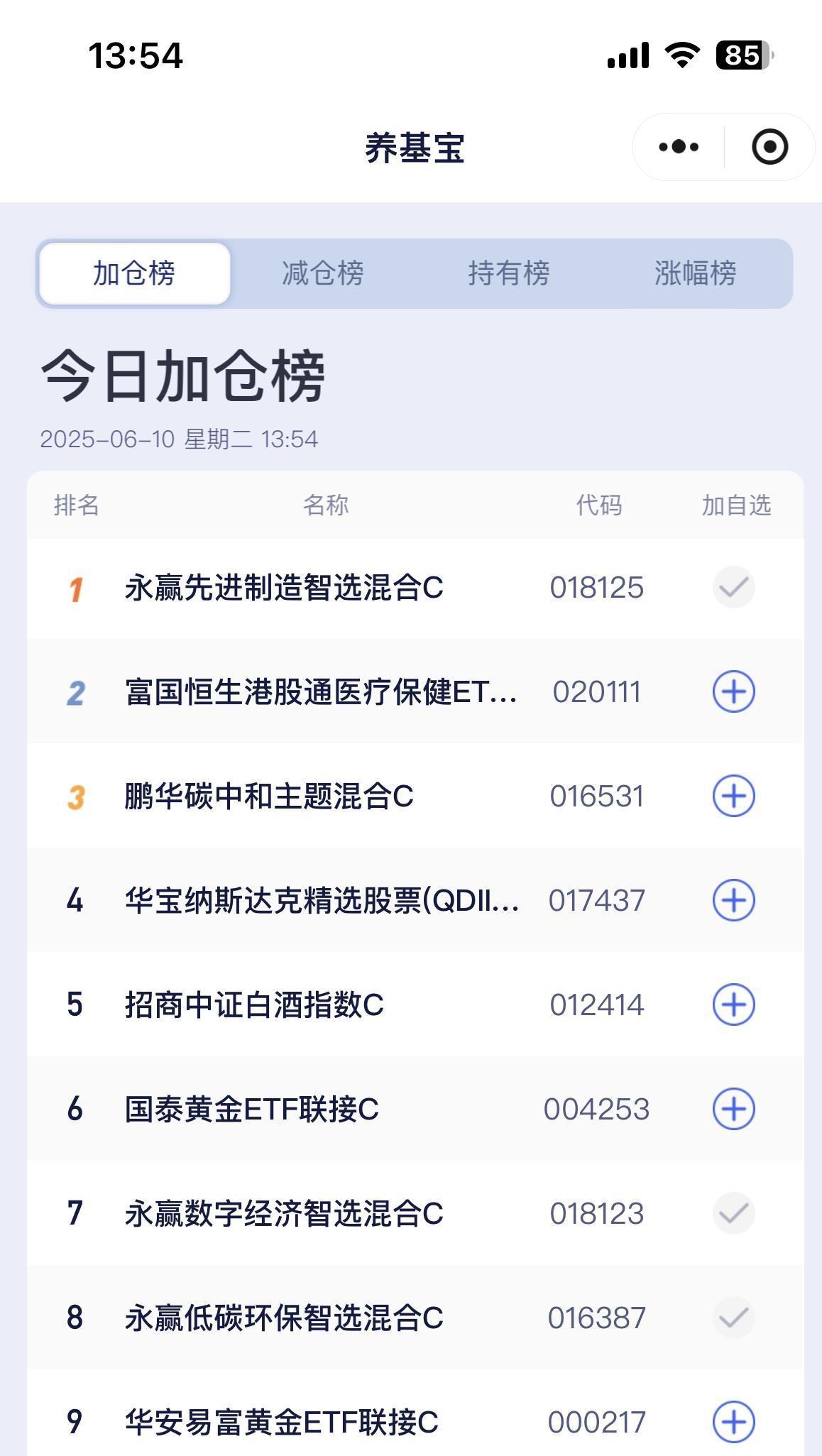Screen dimensions: 822x1456
Task: Select the 加仓榜 tab
Action: coord(134,273)
